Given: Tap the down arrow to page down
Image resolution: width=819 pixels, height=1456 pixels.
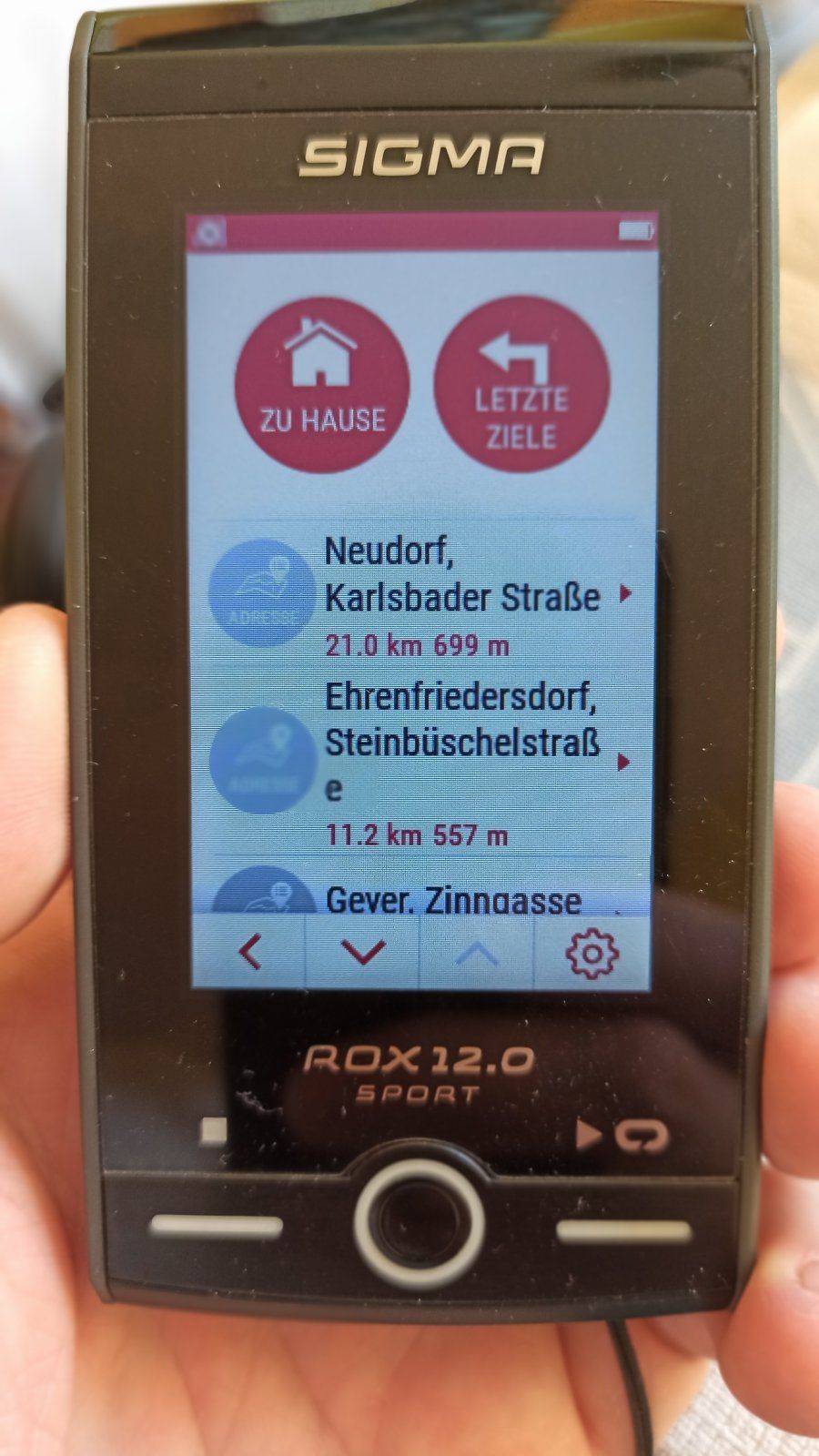Looking at the screenshot, I should 362,952.
